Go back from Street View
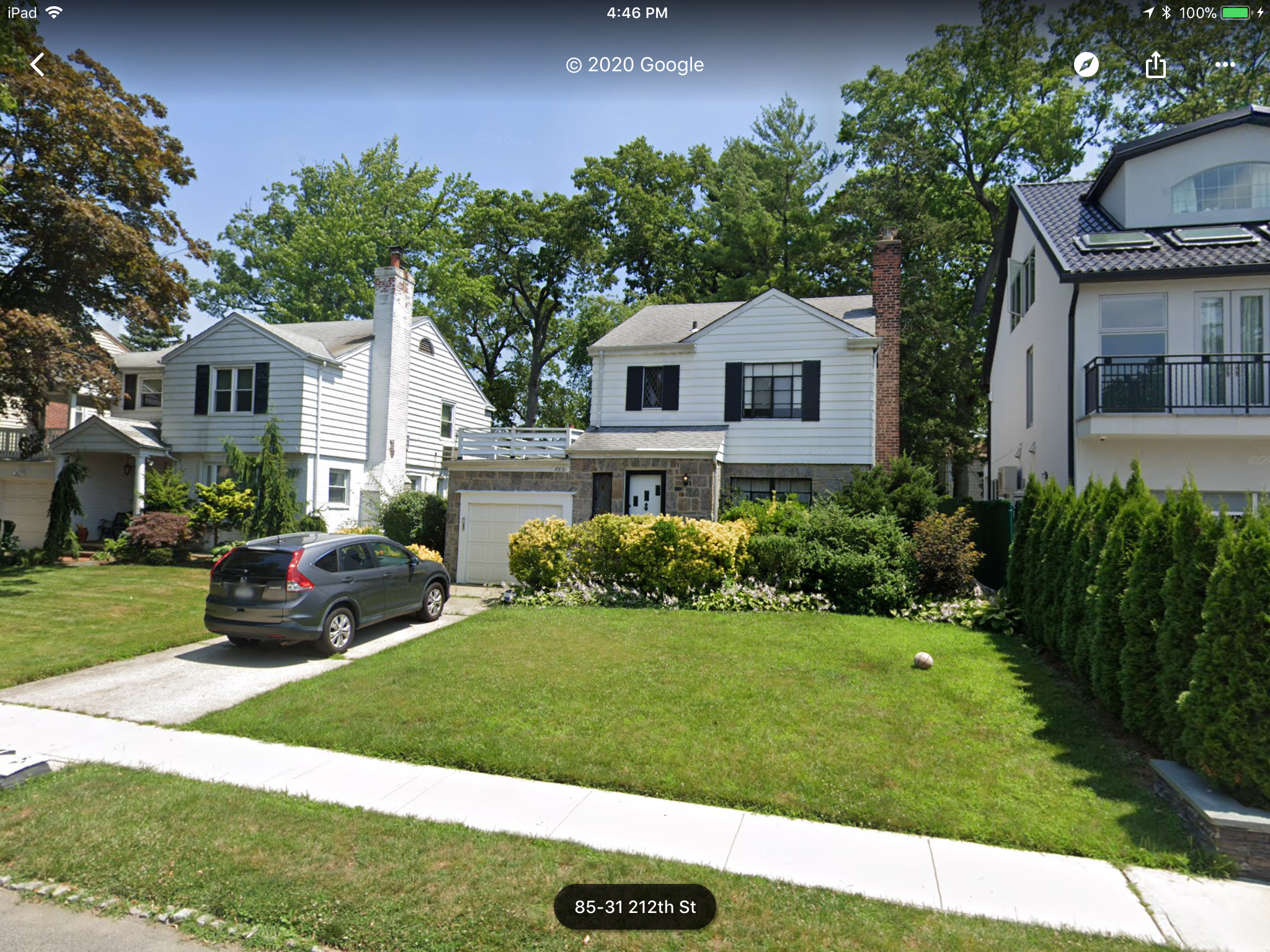The height and width of the screenshot is (952, 1270). click(x=38, y=64)
